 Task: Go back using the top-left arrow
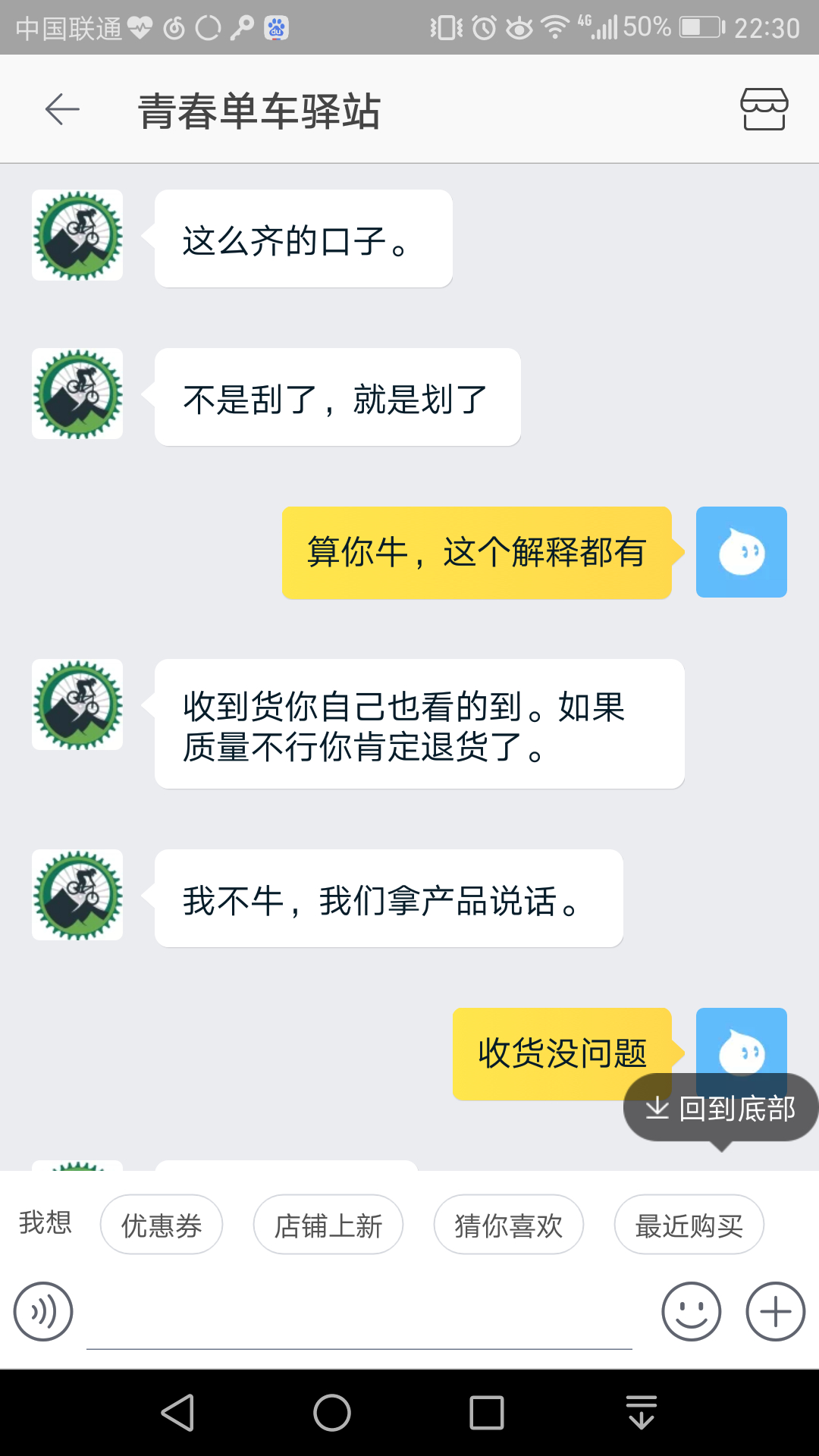(x=62, y=110)
